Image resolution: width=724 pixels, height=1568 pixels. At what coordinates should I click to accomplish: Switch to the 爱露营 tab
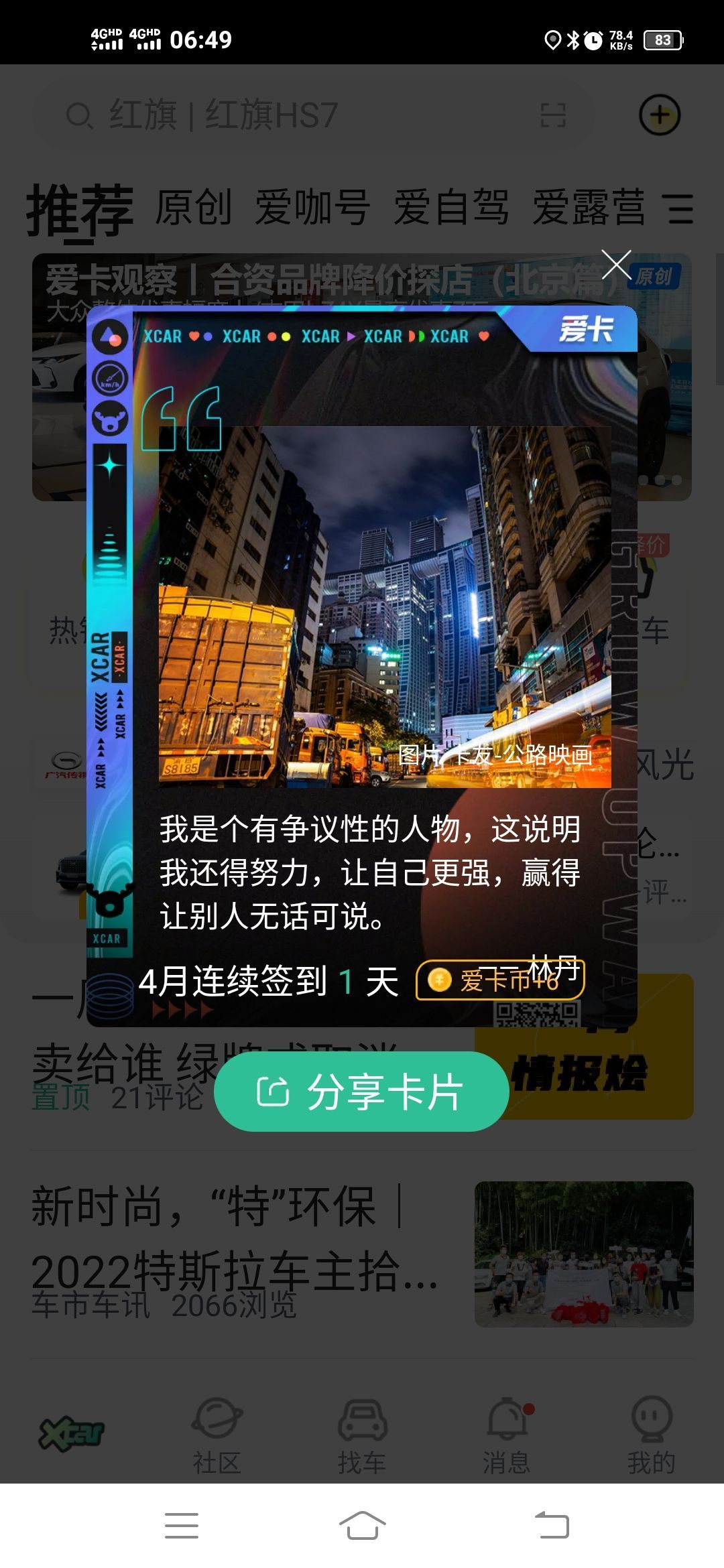pos(589,208)
